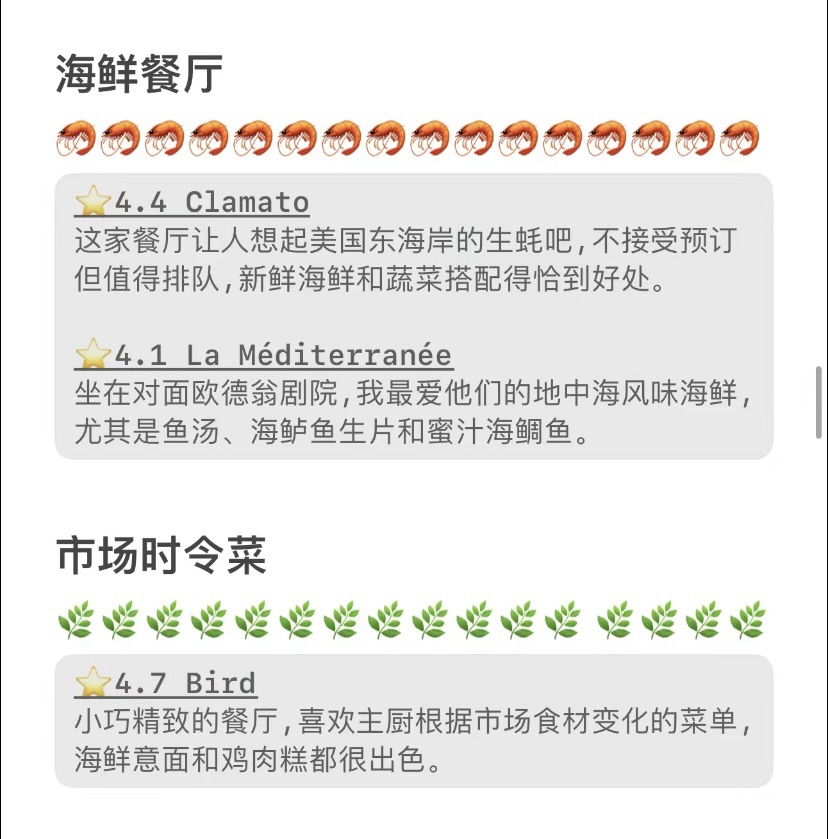Open the 4.1 La Méditerranée link
Viewport: 828px width, 839px height.
[264, 355]
